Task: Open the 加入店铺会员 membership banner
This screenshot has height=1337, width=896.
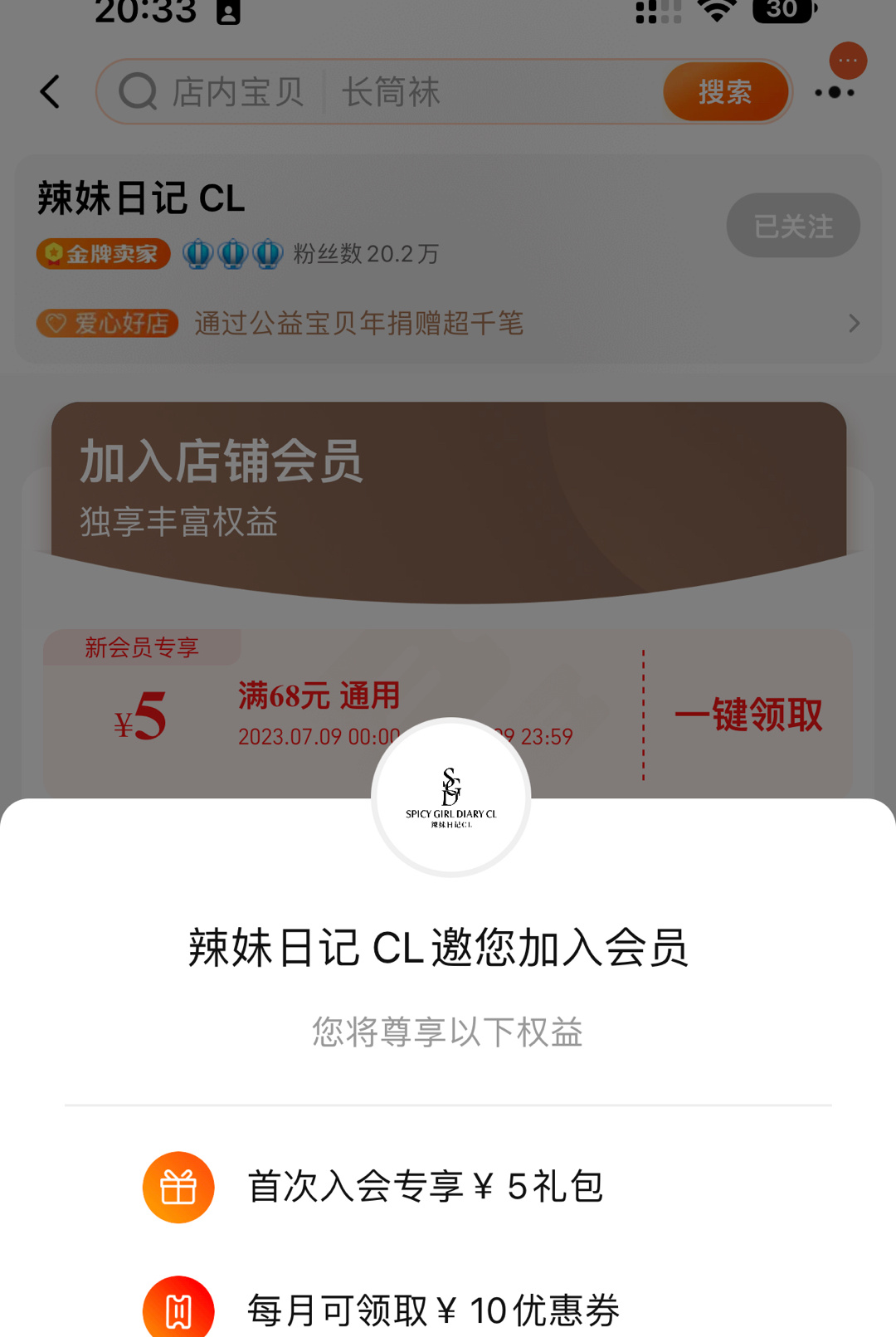Action: [448, 490]
